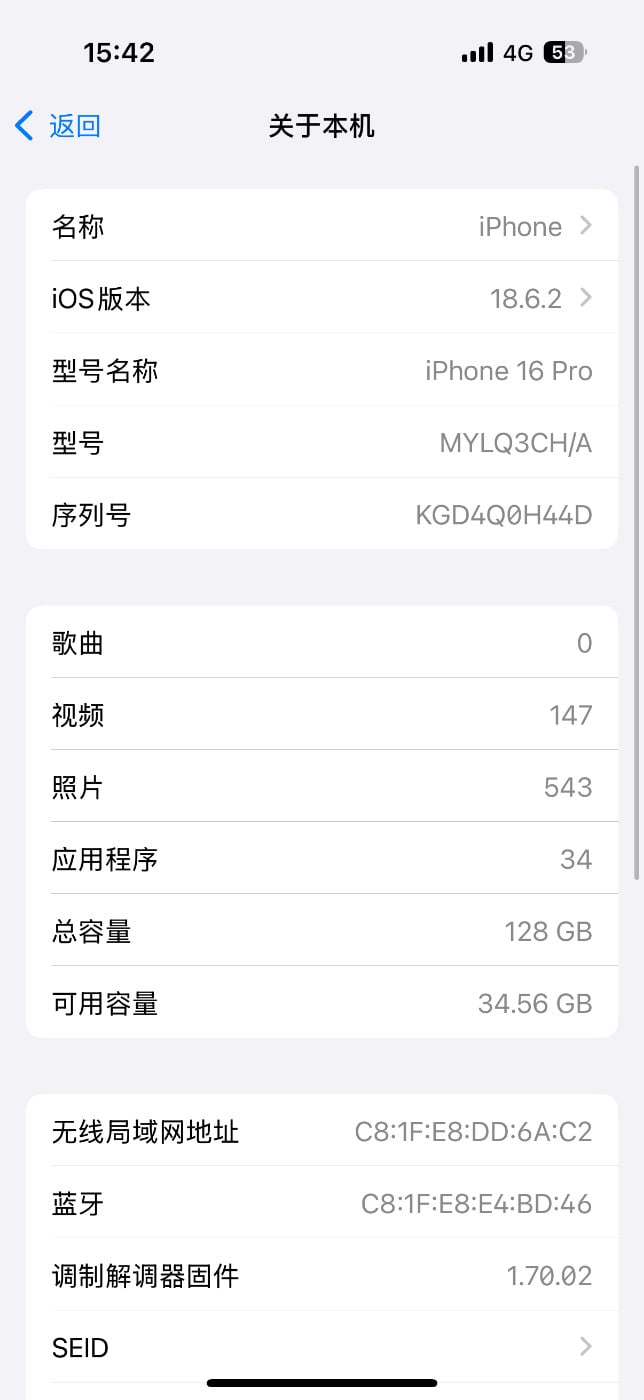The height and width of the screenshot is (1400, 644).
Task: Open the 名称 row to rename iPhone
Action: click(x=321, y=226)
